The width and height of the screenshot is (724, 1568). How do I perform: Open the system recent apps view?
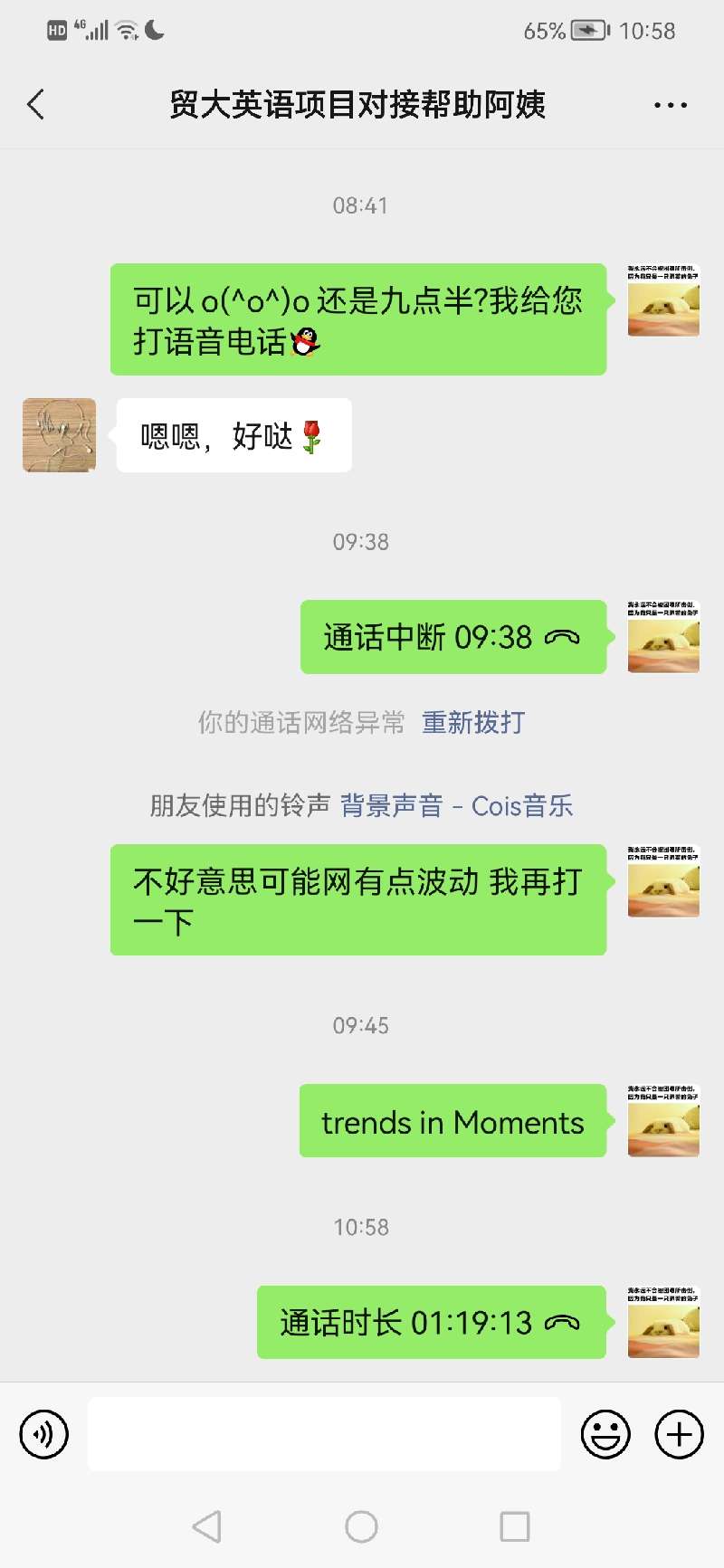(514, 1526)
